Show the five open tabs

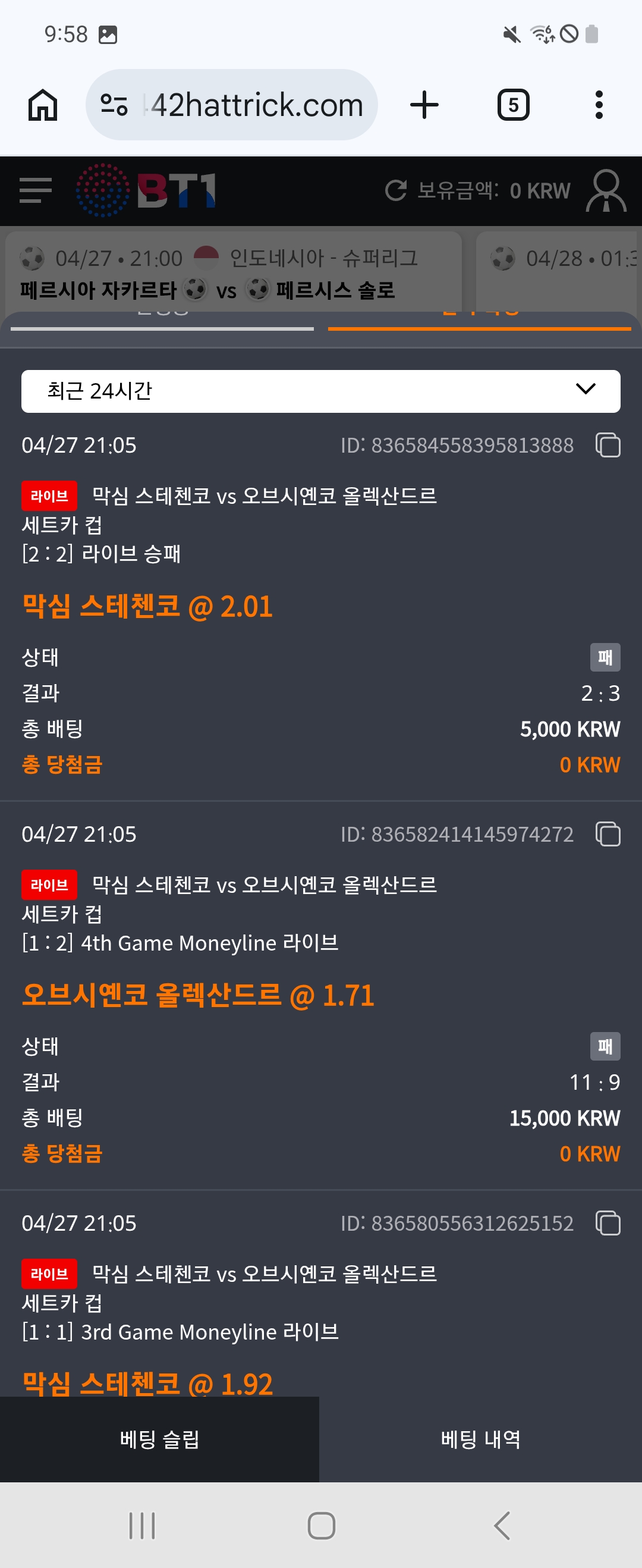tap(513, 105)
